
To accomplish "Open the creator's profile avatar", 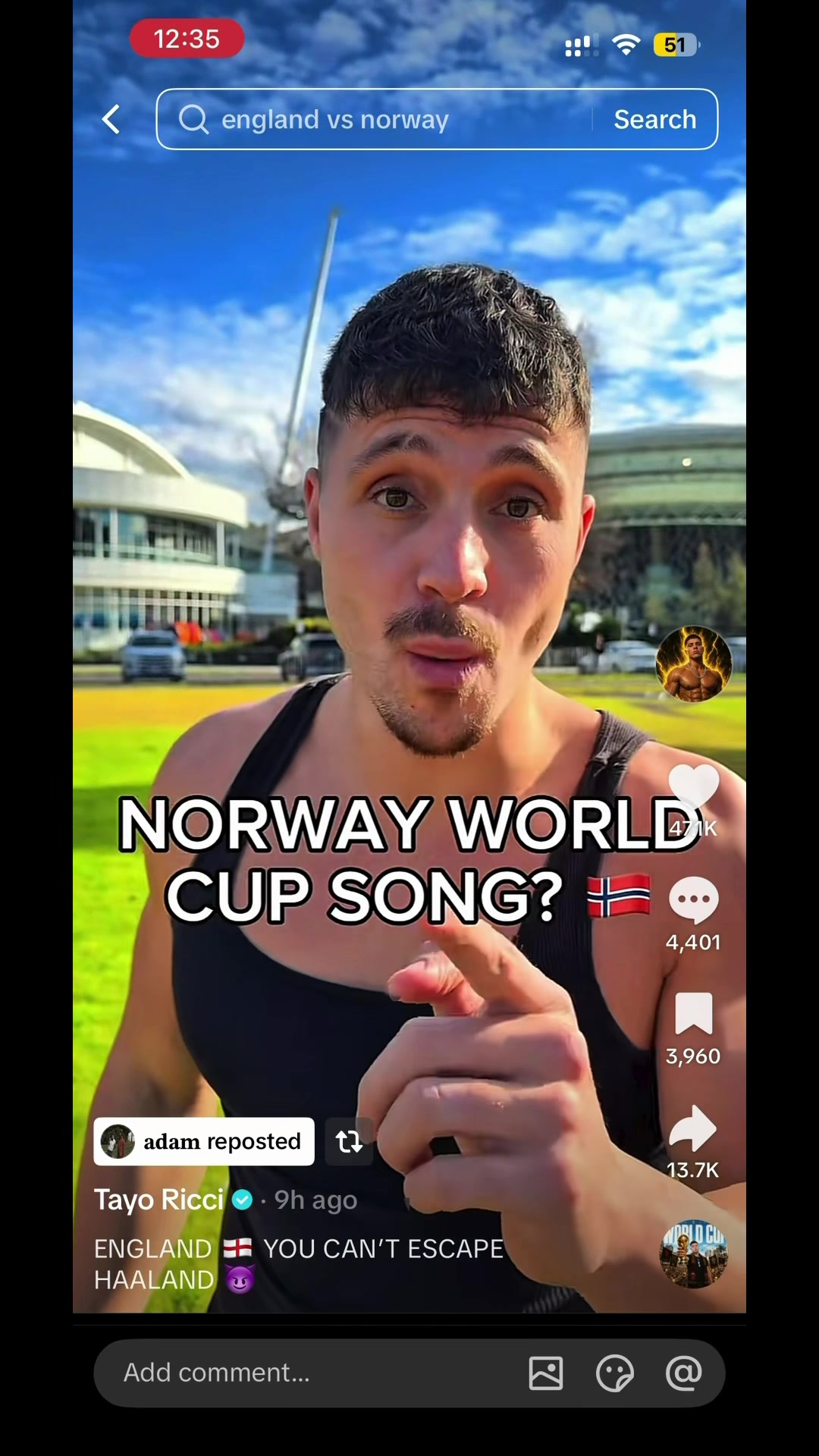I will [693, 663].
